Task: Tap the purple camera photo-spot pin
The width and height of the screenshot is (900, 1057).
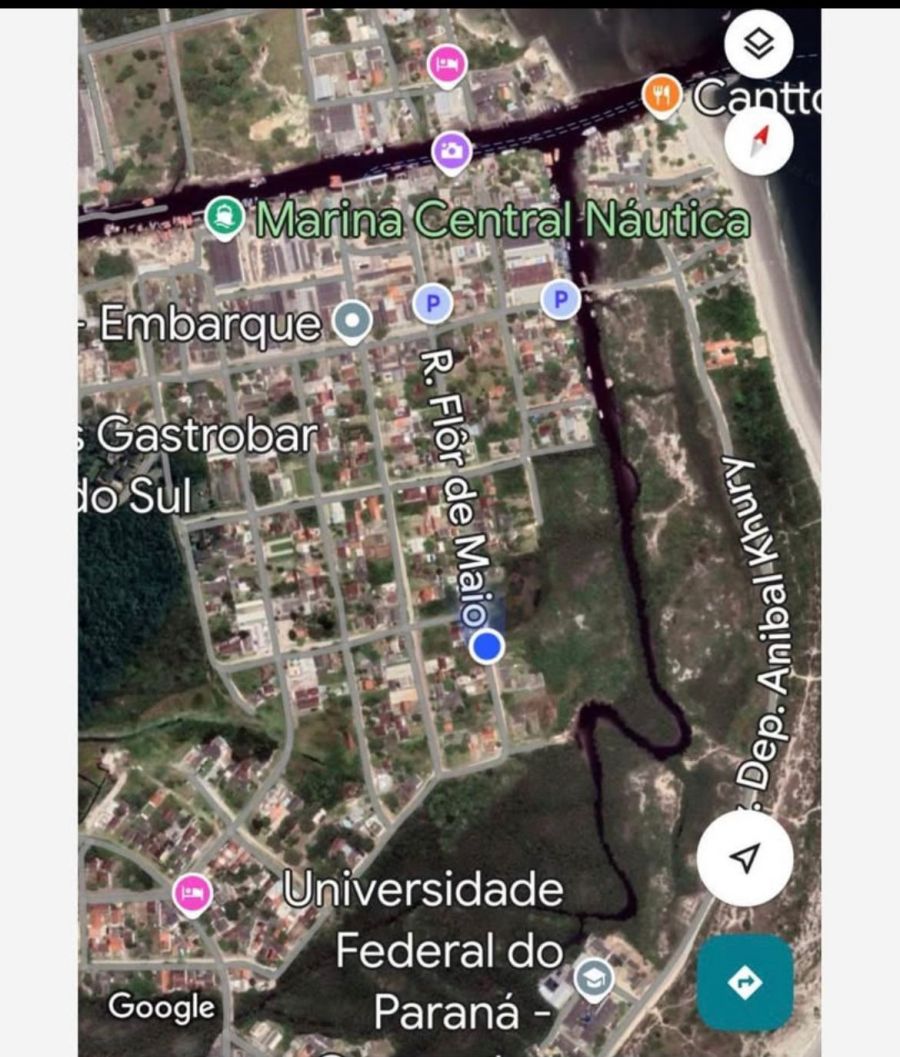Action: tap(451, 152)
